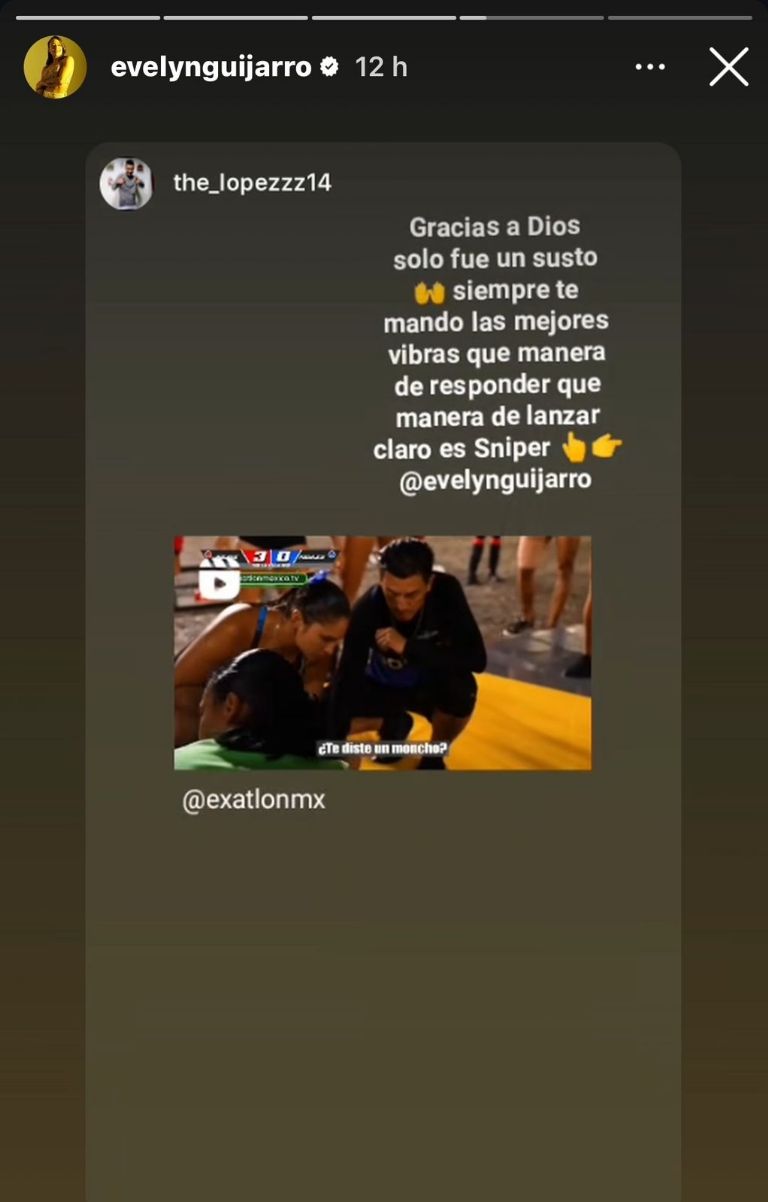This screenshot has height=1202, width=768.
Task: Close the story viewer
Action: click(728, 67)
